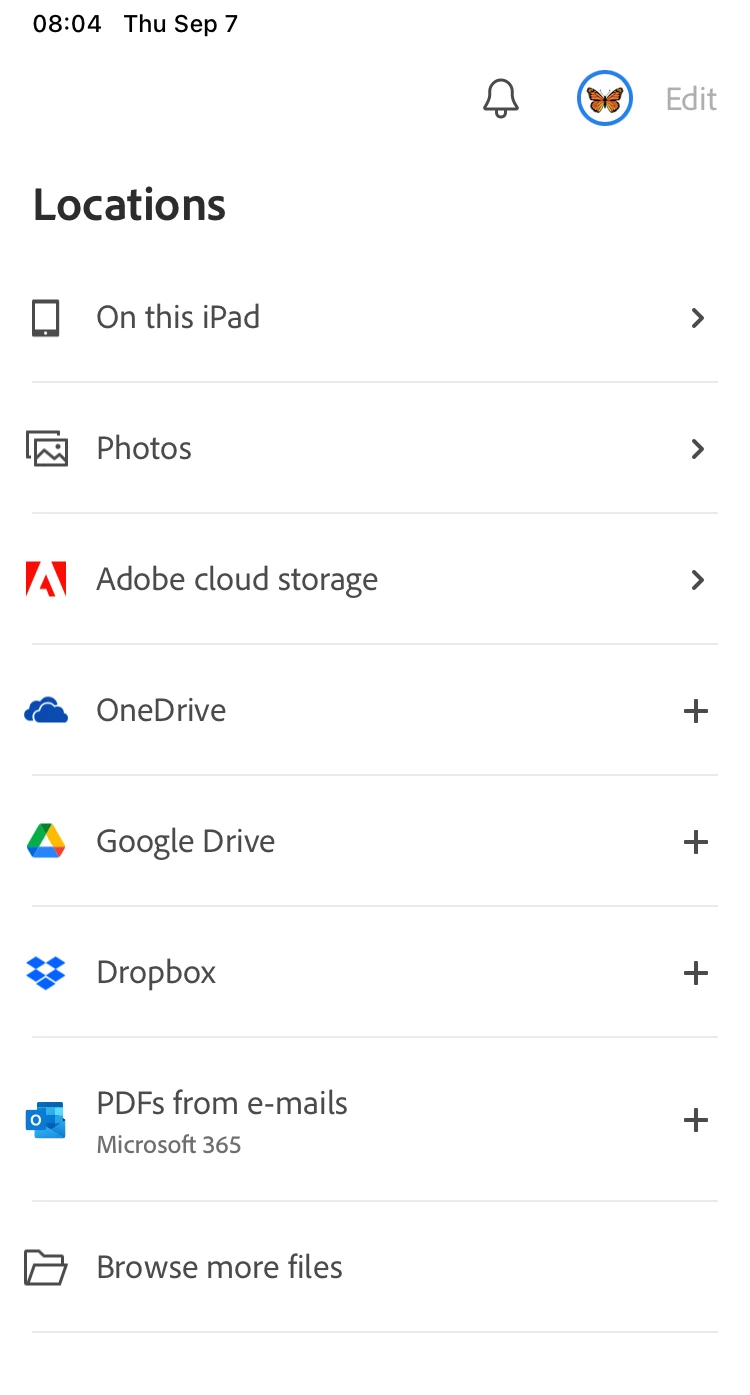Connect Google Drive
Viewport: 750px width, 1395px height.
click(x=695, y=842)
